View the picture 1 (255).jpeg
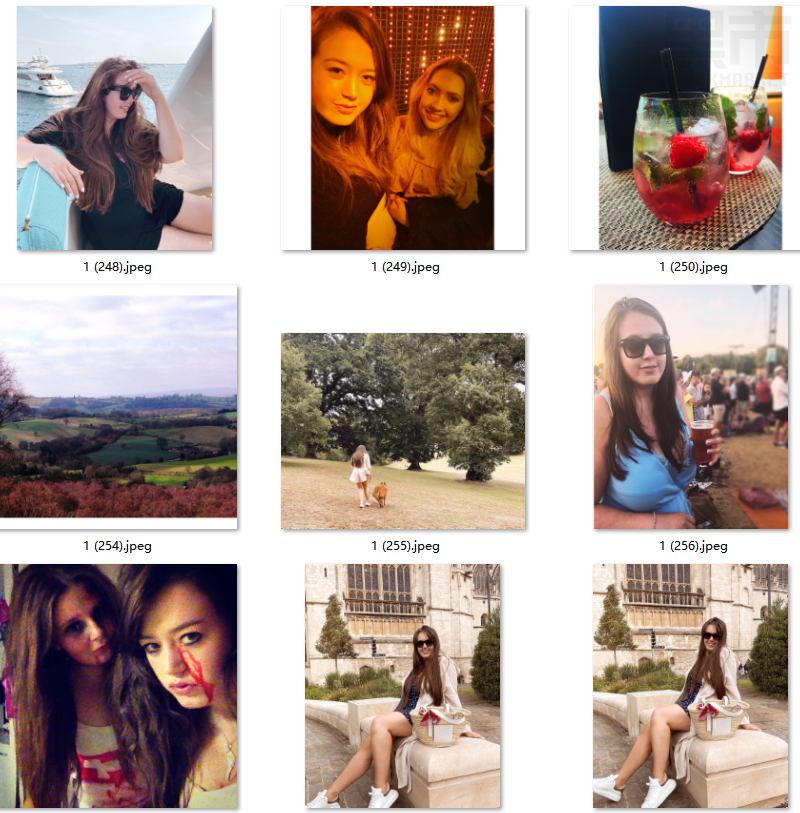The image size is (800, 813). (403, 431)
